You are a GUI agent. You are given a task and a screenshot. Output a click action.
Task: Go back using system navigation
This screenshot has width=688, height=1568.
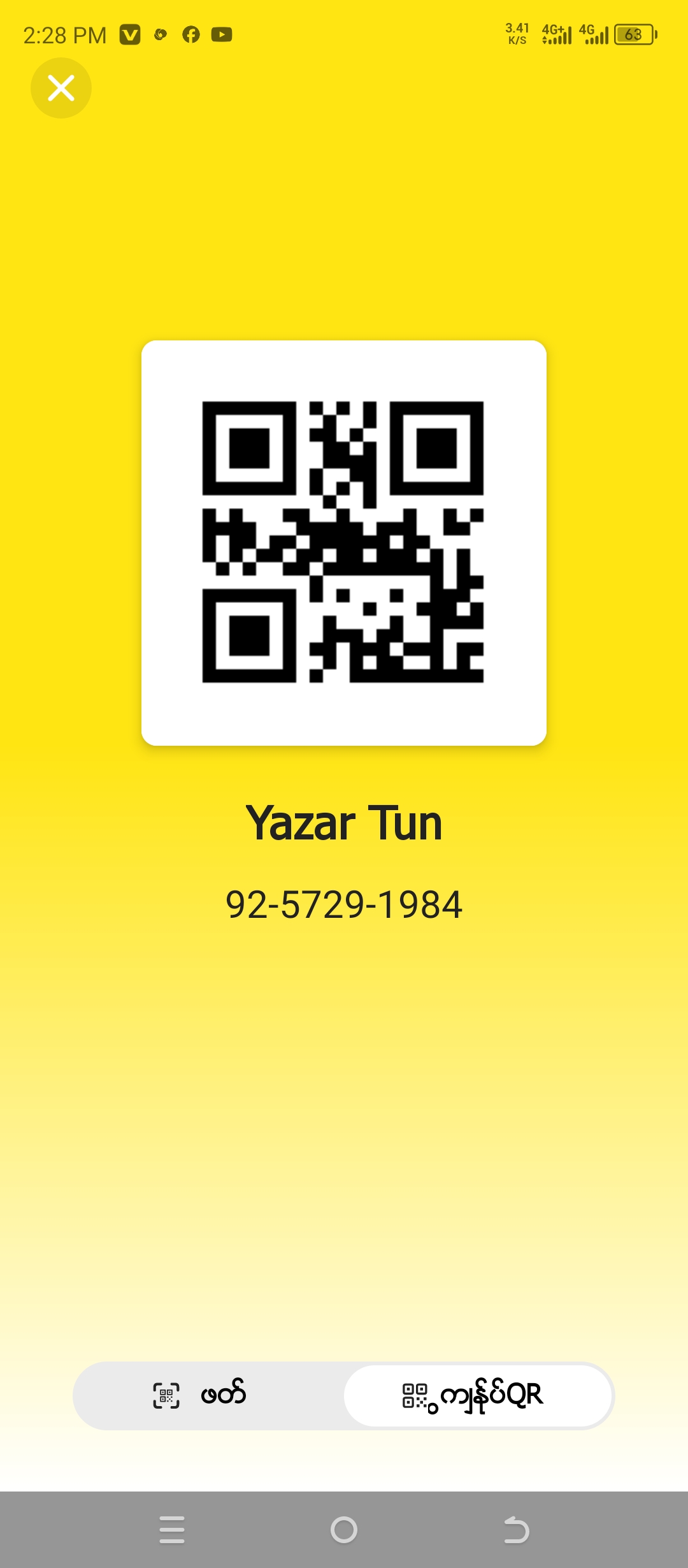click(x=516, y=1530)
